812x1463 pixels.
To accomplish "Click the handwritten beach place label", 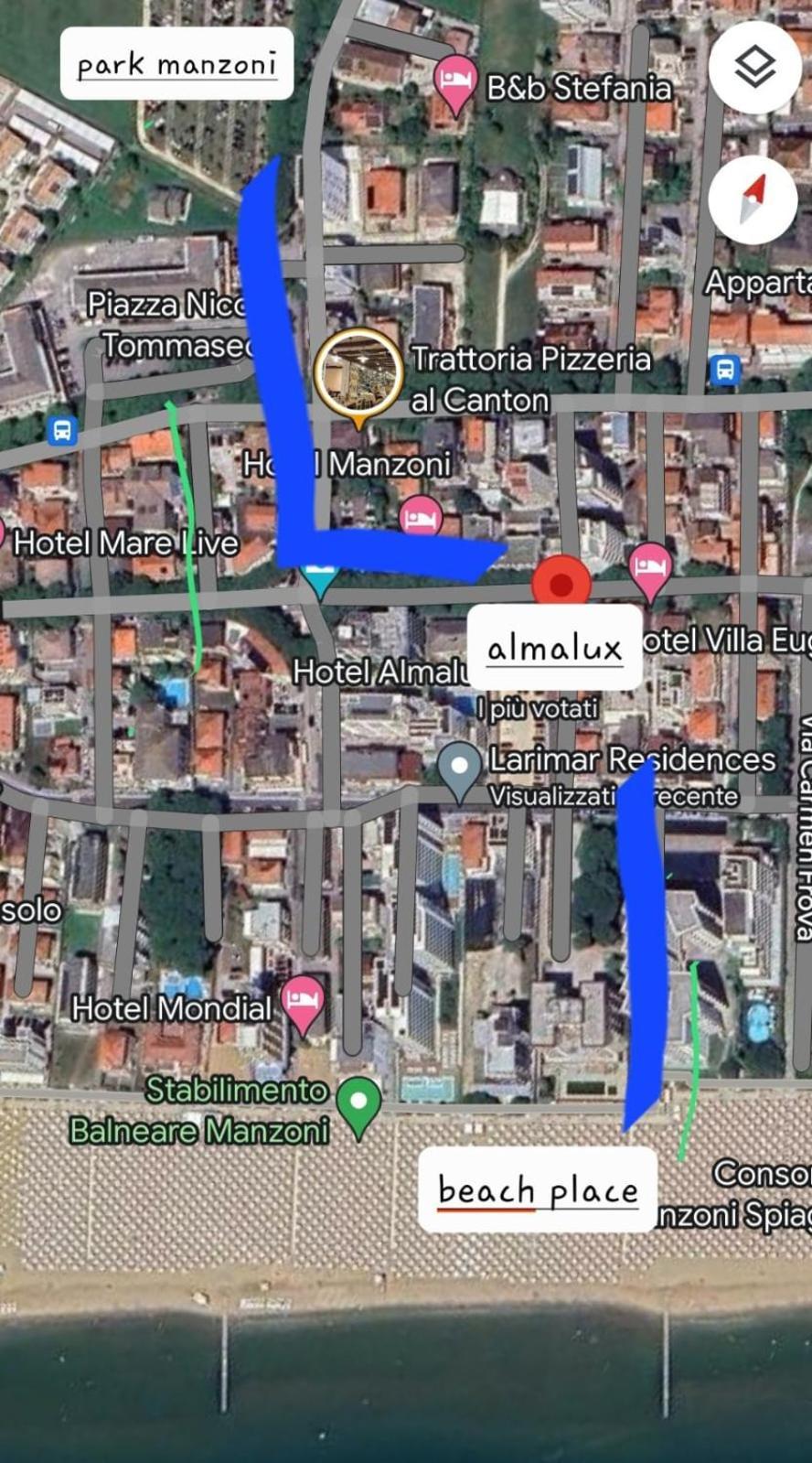I will click(537, 1189).
